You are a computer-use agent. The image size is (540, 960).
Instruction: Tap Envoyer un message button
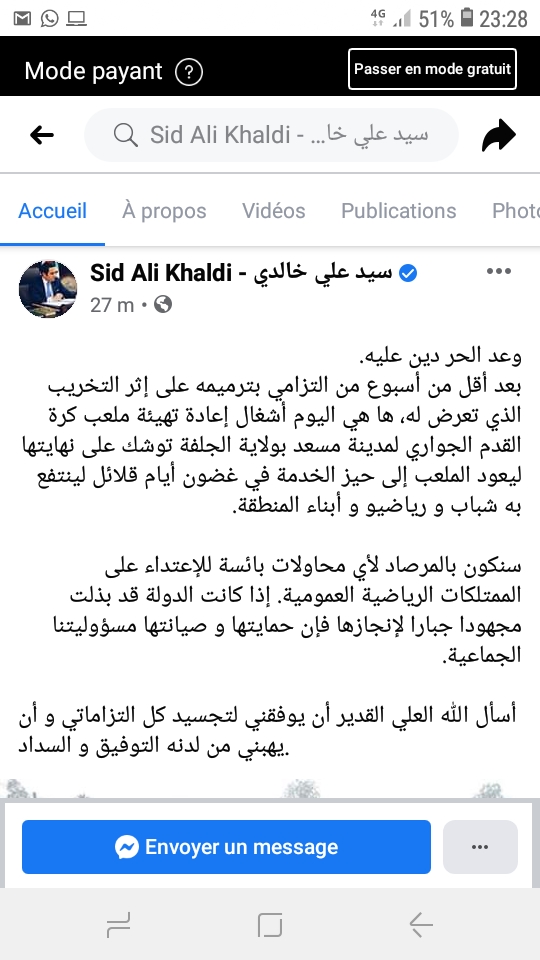(227, 847)
